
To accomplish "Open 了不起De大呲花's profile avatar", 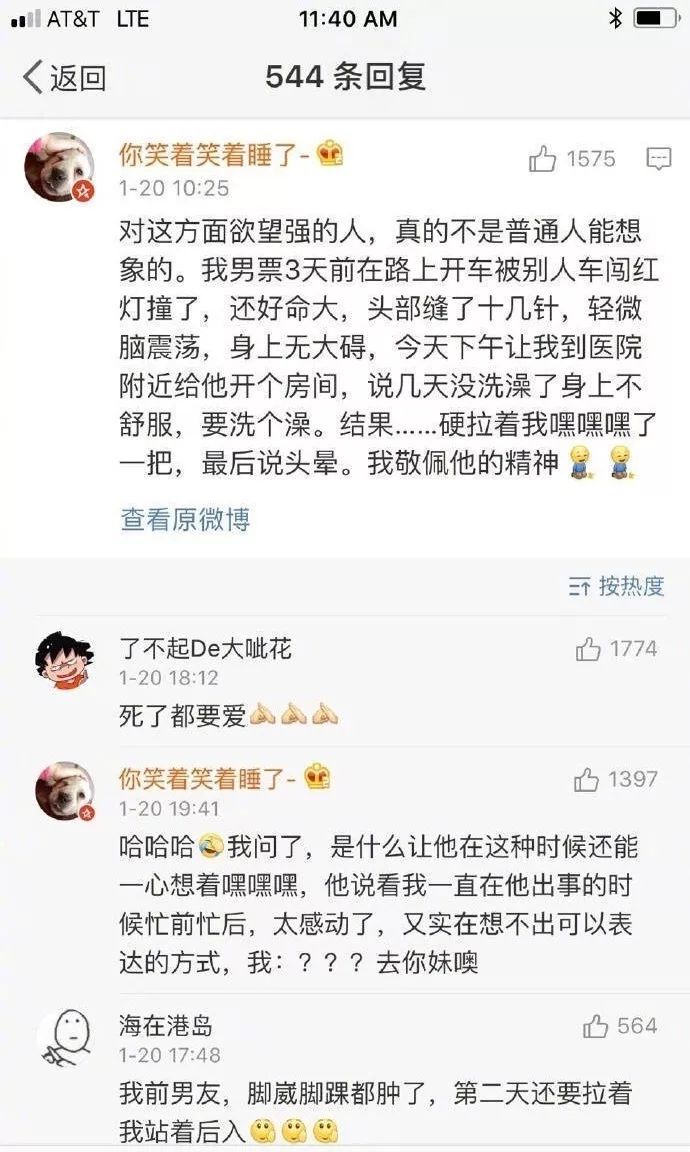I will pyautogui.click(x=63, y=661).
